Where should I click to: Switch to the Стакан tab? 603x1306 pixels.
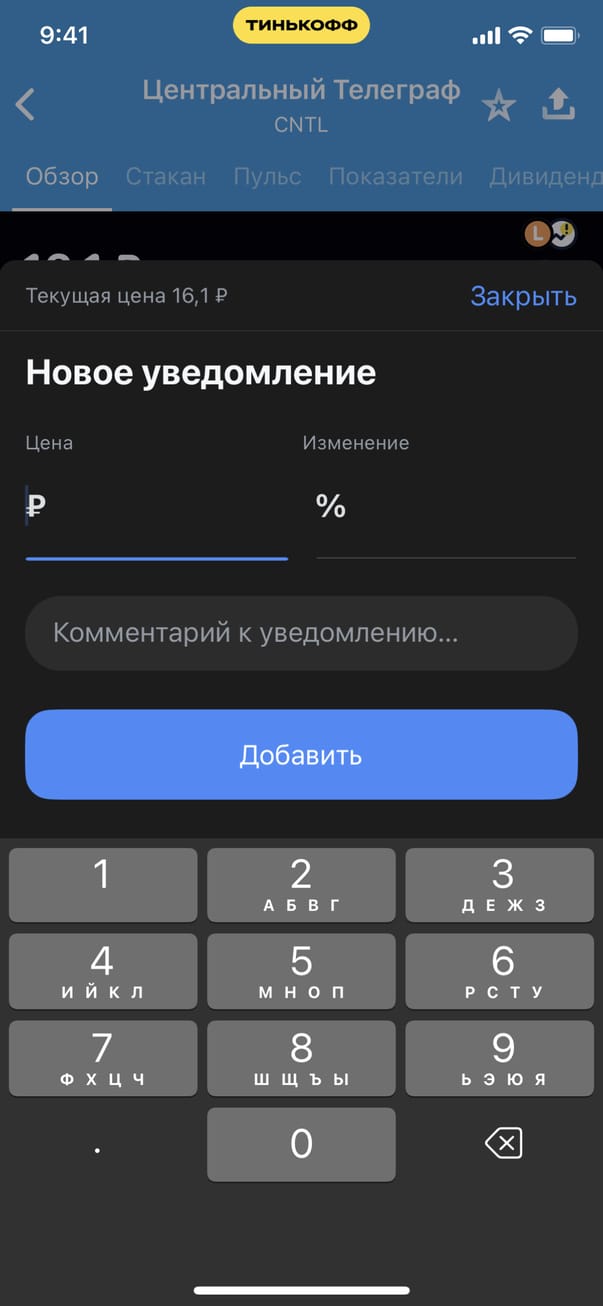(166, 177)
